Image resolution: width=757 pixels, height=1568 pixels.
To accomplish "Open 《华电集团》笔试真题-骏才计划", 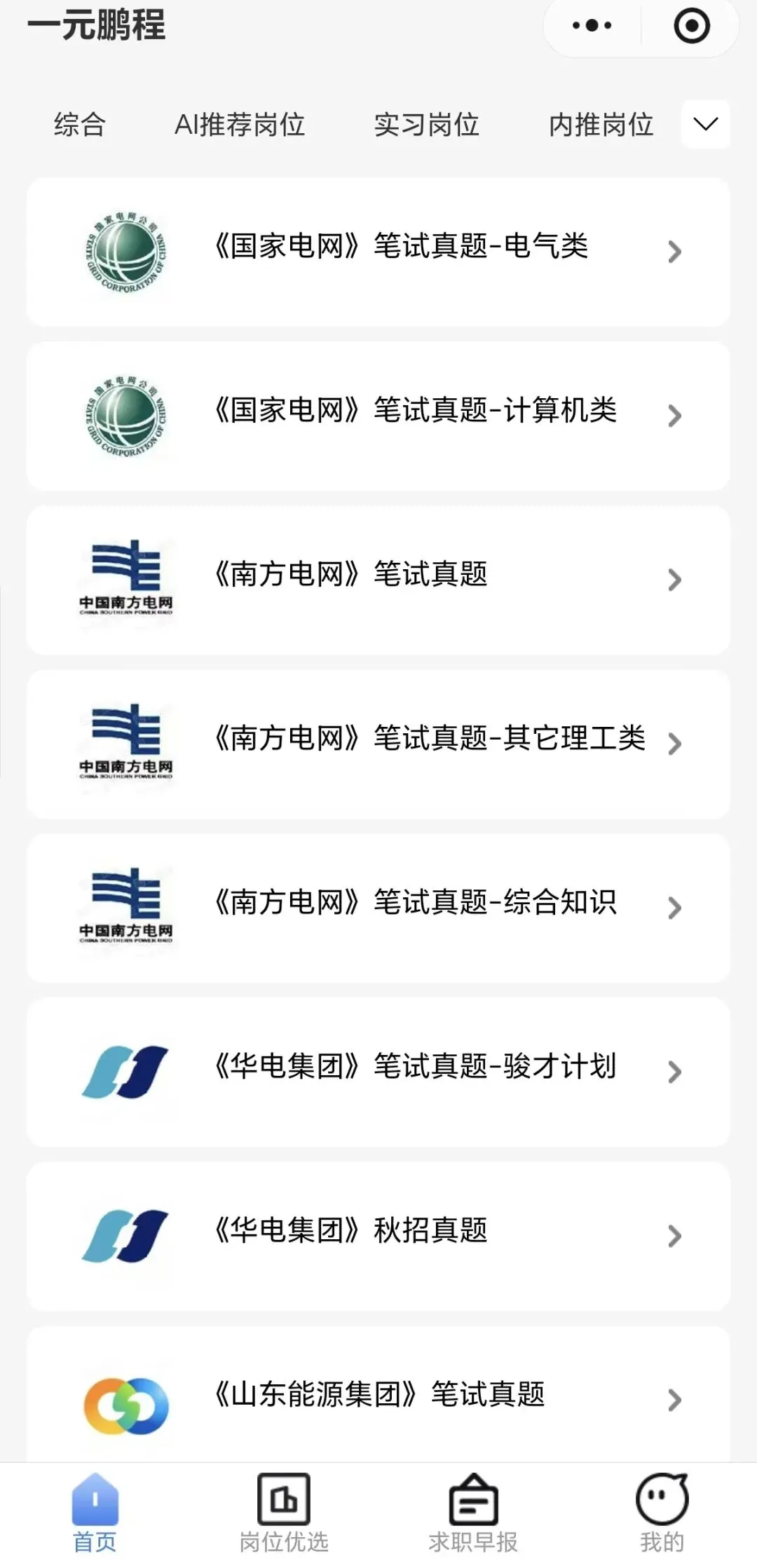I will pyautogui.click(x=378, y=1072).
